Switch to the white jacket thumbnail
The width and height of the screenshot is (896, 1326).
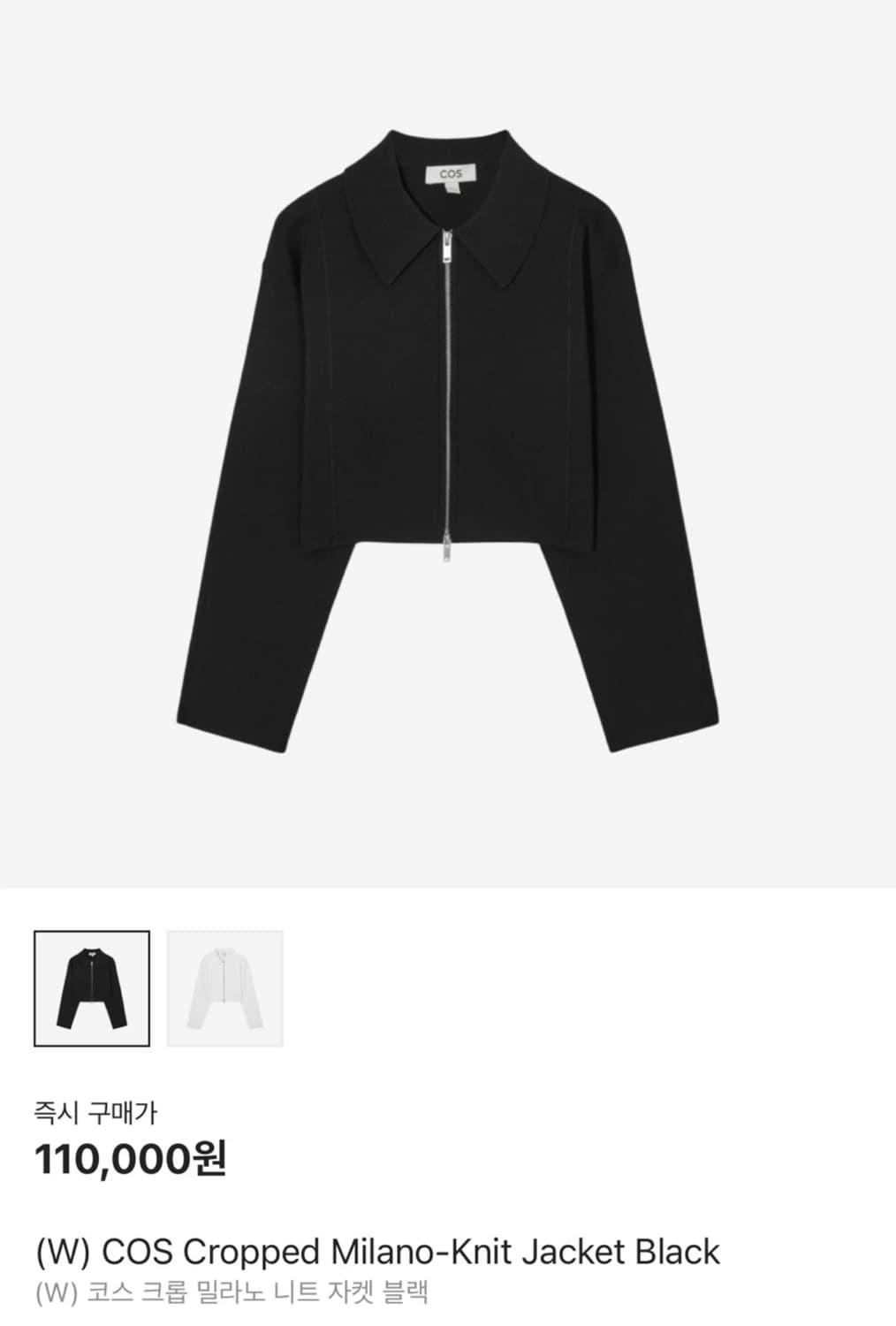pos(225,988)
